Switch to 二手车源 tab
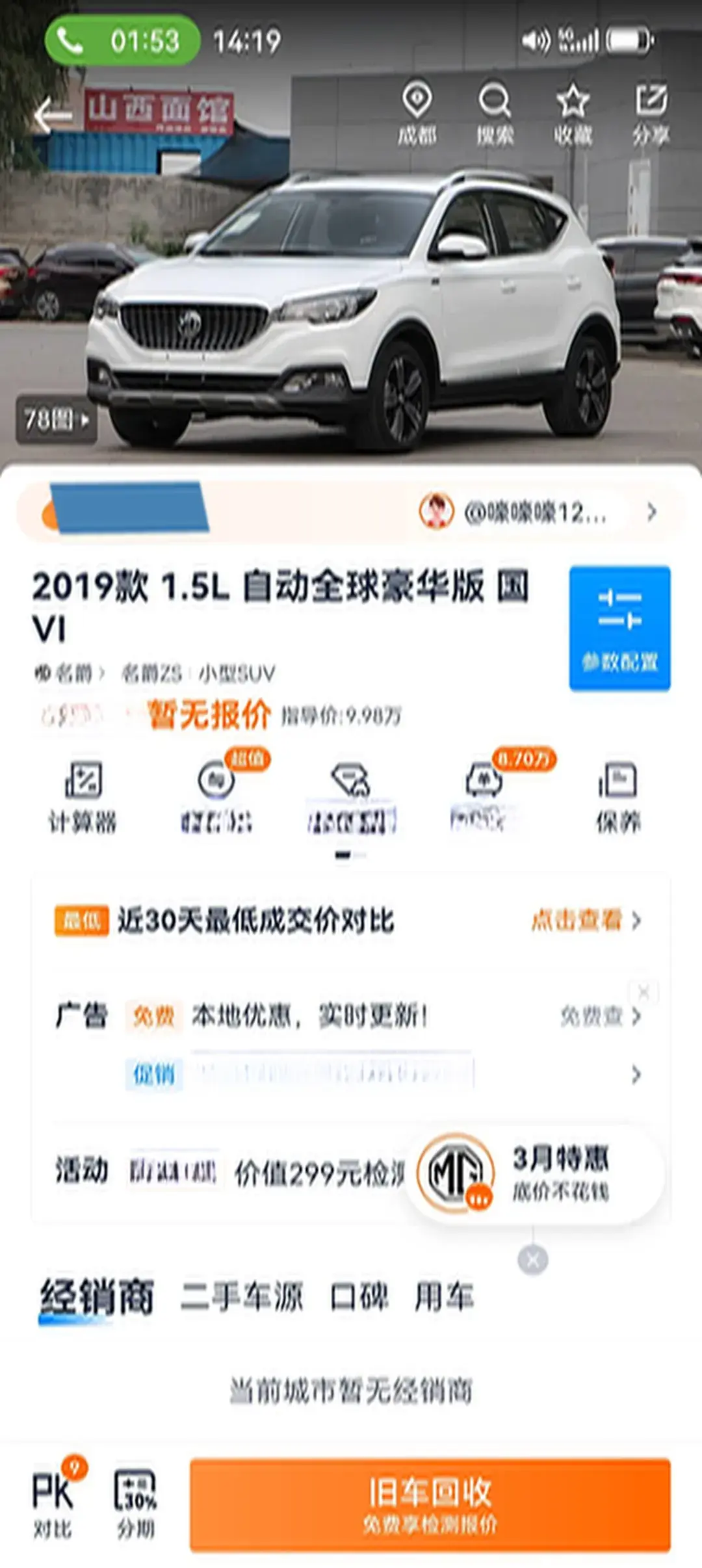702x1568 pixels. pos(242,1296)
